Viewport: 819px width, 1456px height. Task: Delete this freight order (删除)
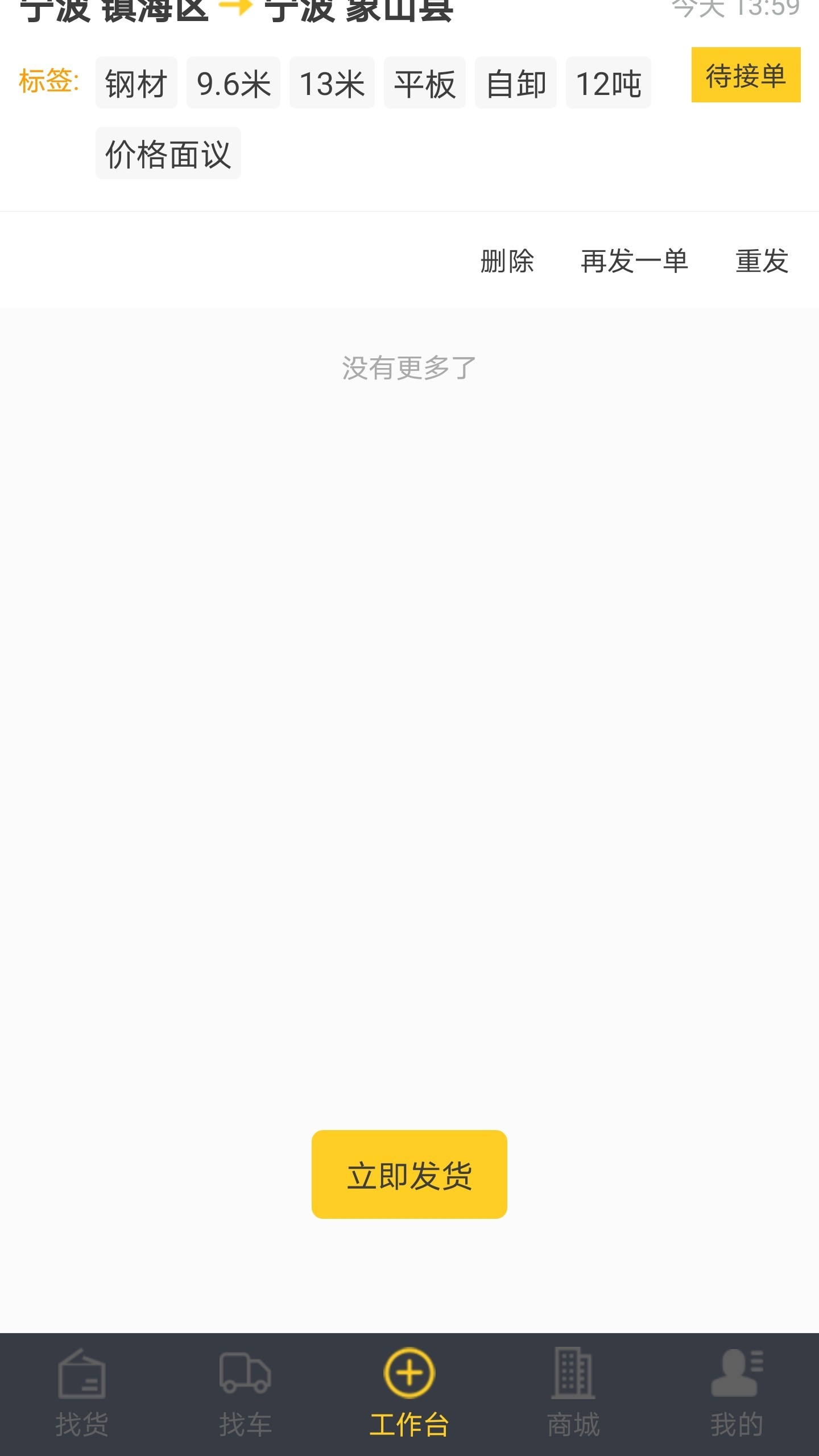click(x=507, y=262)
